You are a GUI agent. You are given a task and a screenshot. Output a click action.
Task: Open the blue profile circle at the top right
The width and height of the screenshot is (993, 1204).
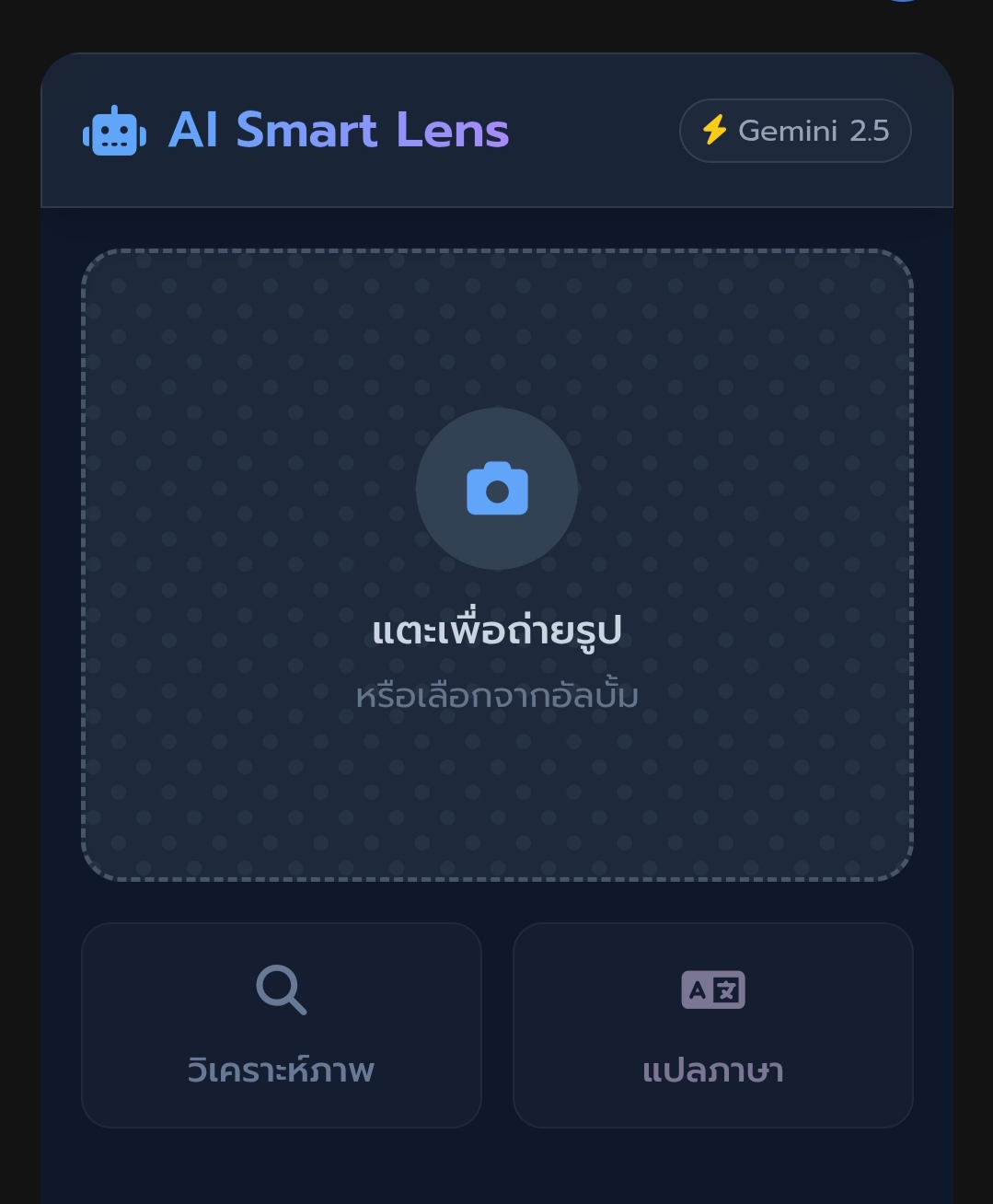(905, 5)
